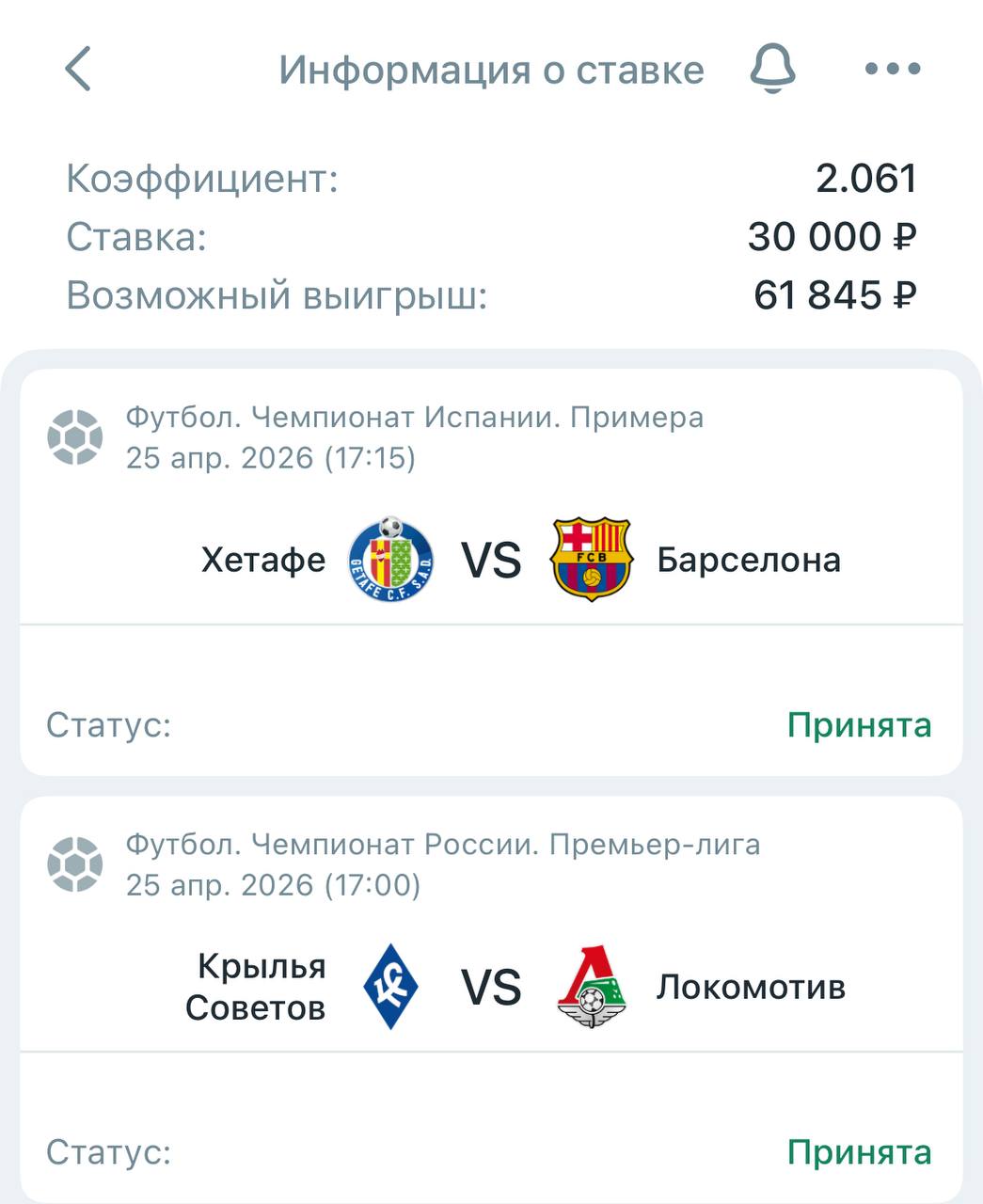Open the Хетафе vs Барселона match card
The image size is (983, 1204).
tap(491, 572)
